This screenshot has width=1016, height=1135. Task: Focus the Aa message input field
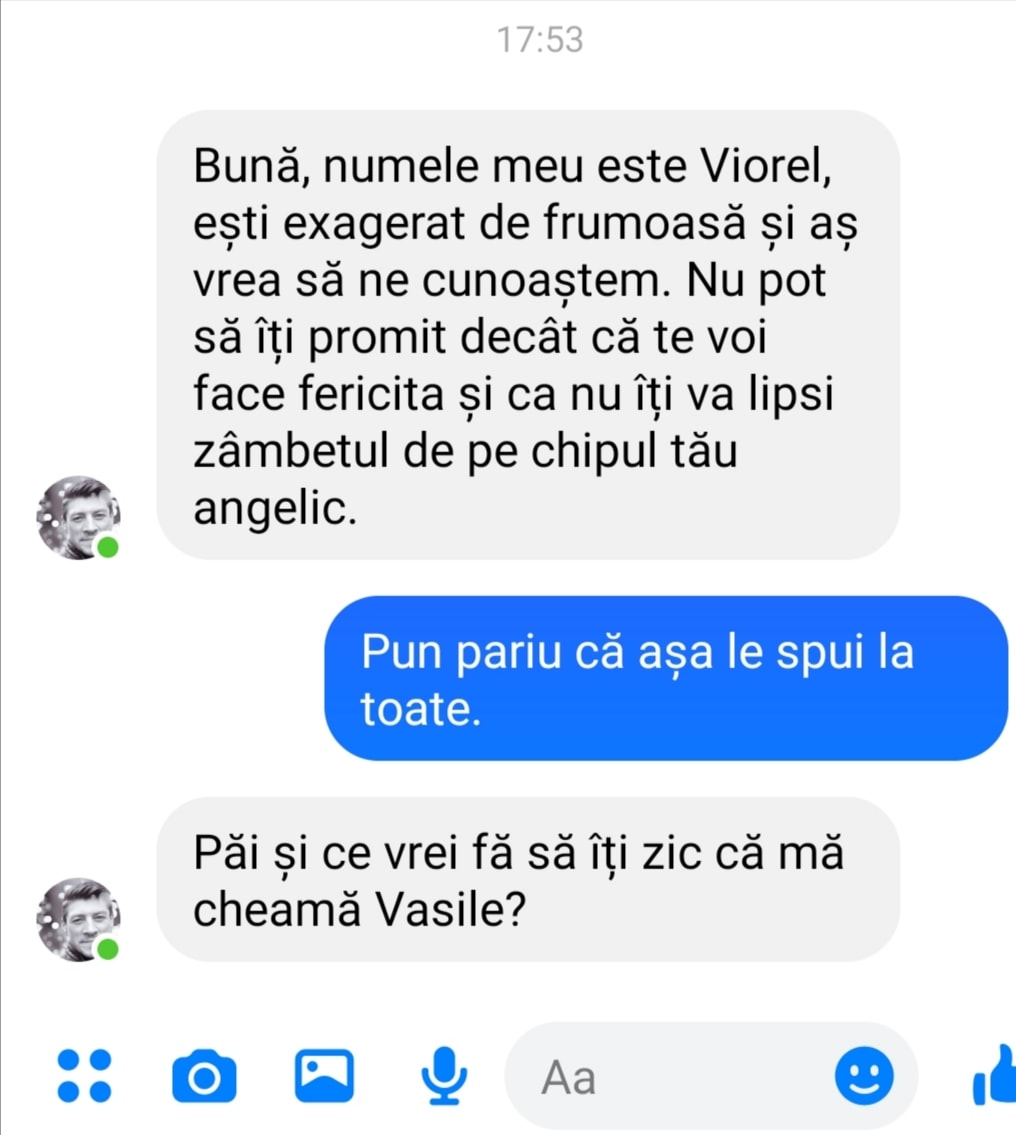coord(670,1077)
